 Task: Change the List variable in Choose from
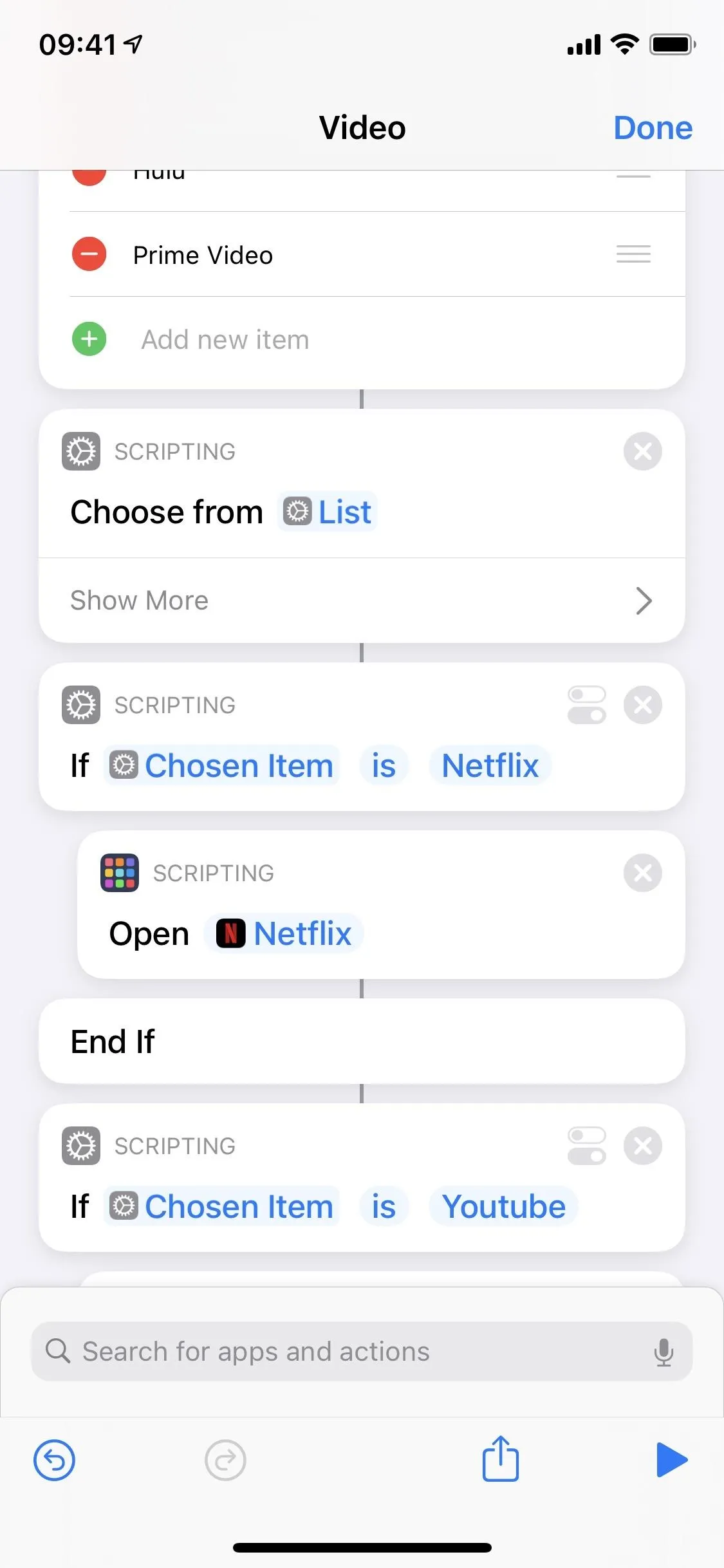pos(328,512)
